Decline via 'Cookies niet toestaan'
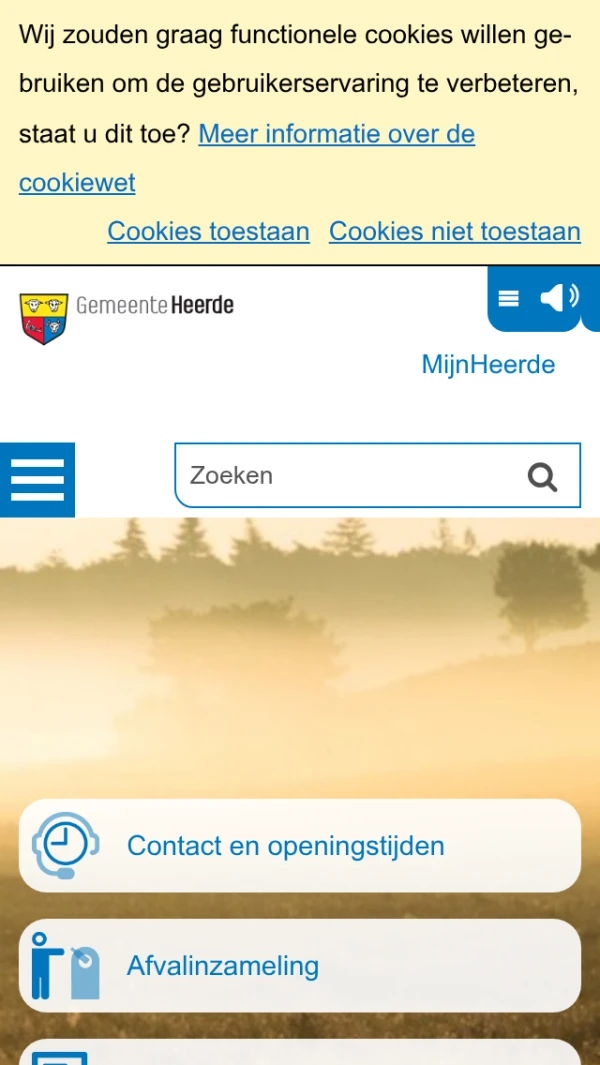The height and width of the screenshot is (1065, 600). (454, 231)
